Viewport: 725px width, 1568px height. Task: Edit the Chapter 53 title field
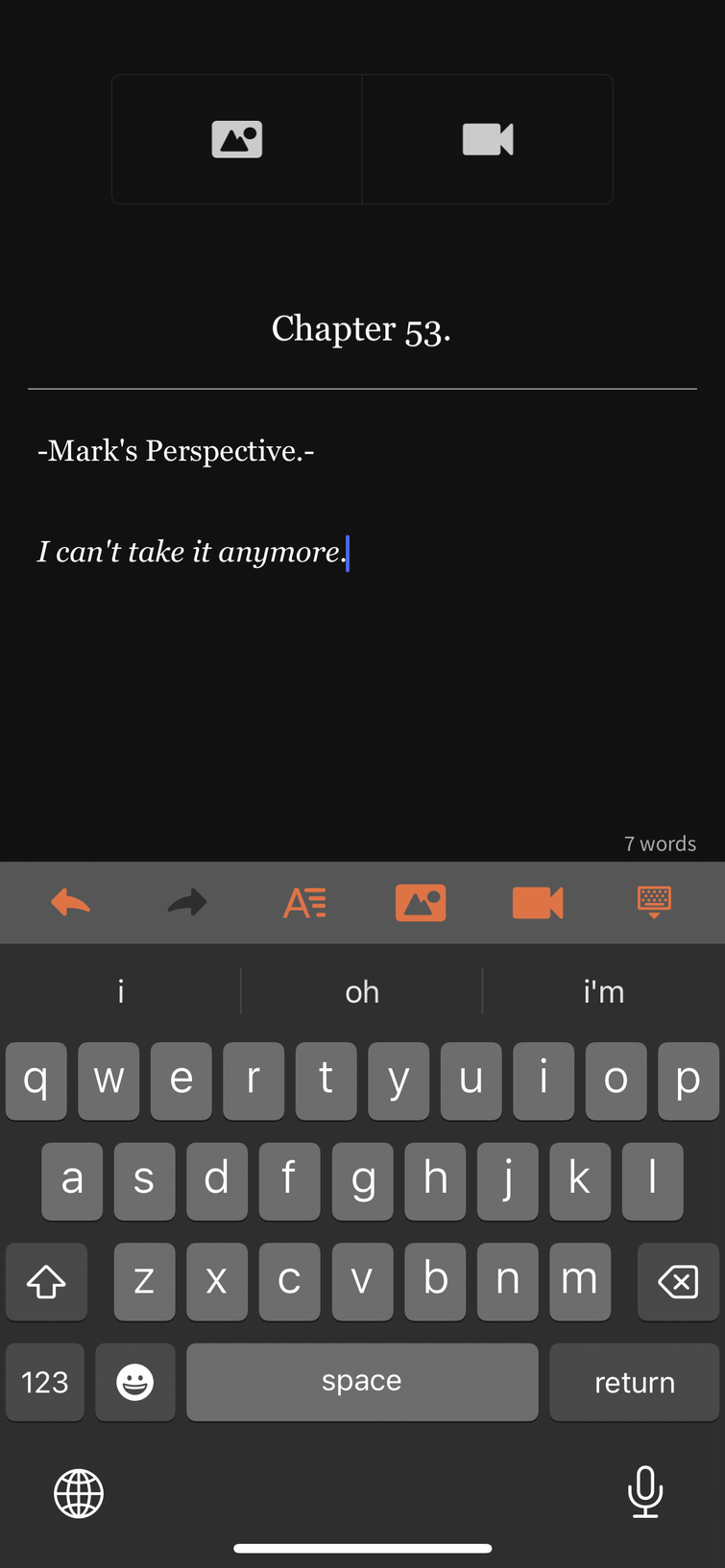pyautogui.click(x=361, y=329)
